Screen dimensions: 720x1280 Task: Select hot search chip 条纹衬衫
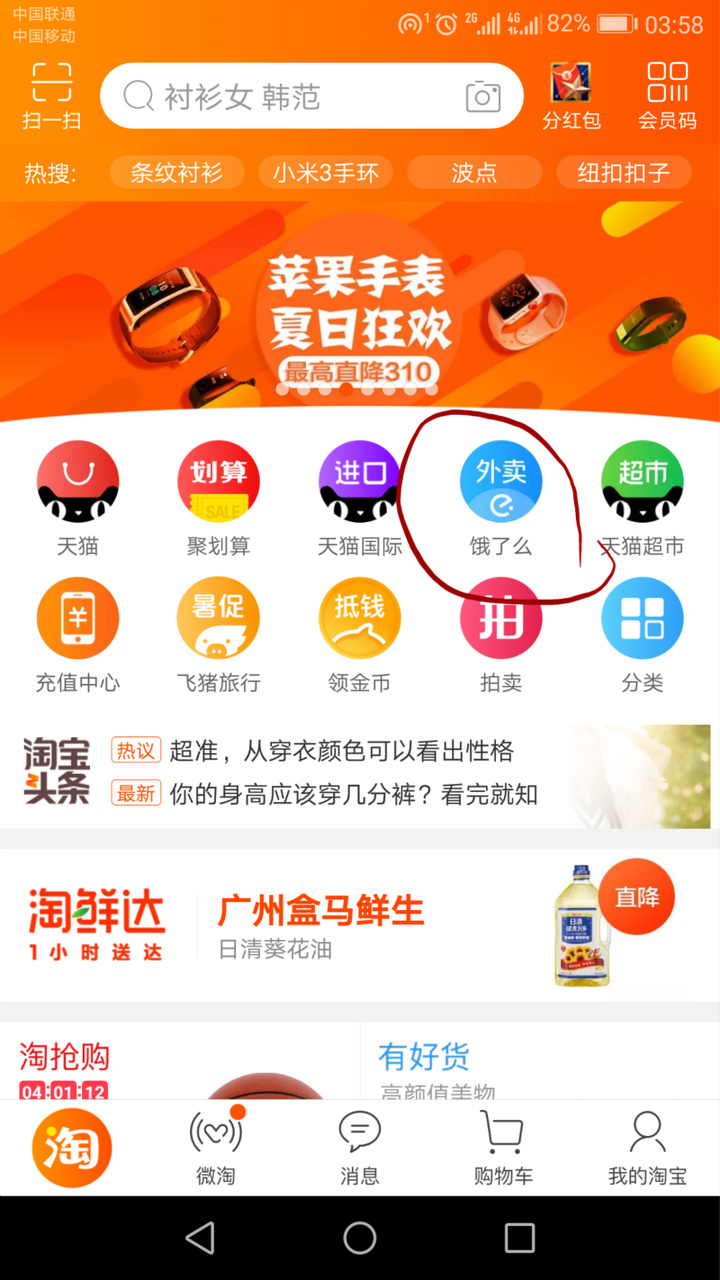(x=176, y=172)
